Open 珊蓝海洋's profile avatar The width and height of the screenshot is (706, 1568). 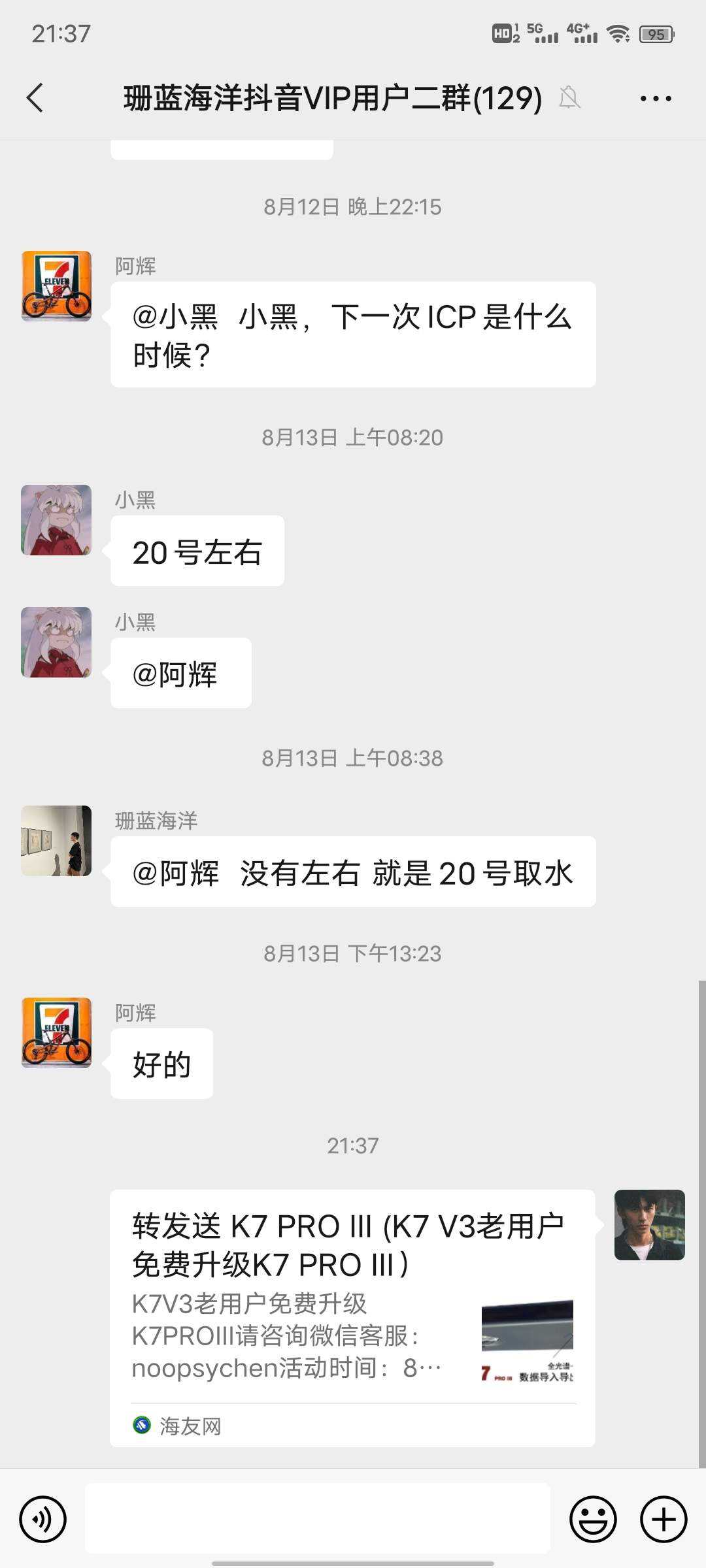coord(56,841)
